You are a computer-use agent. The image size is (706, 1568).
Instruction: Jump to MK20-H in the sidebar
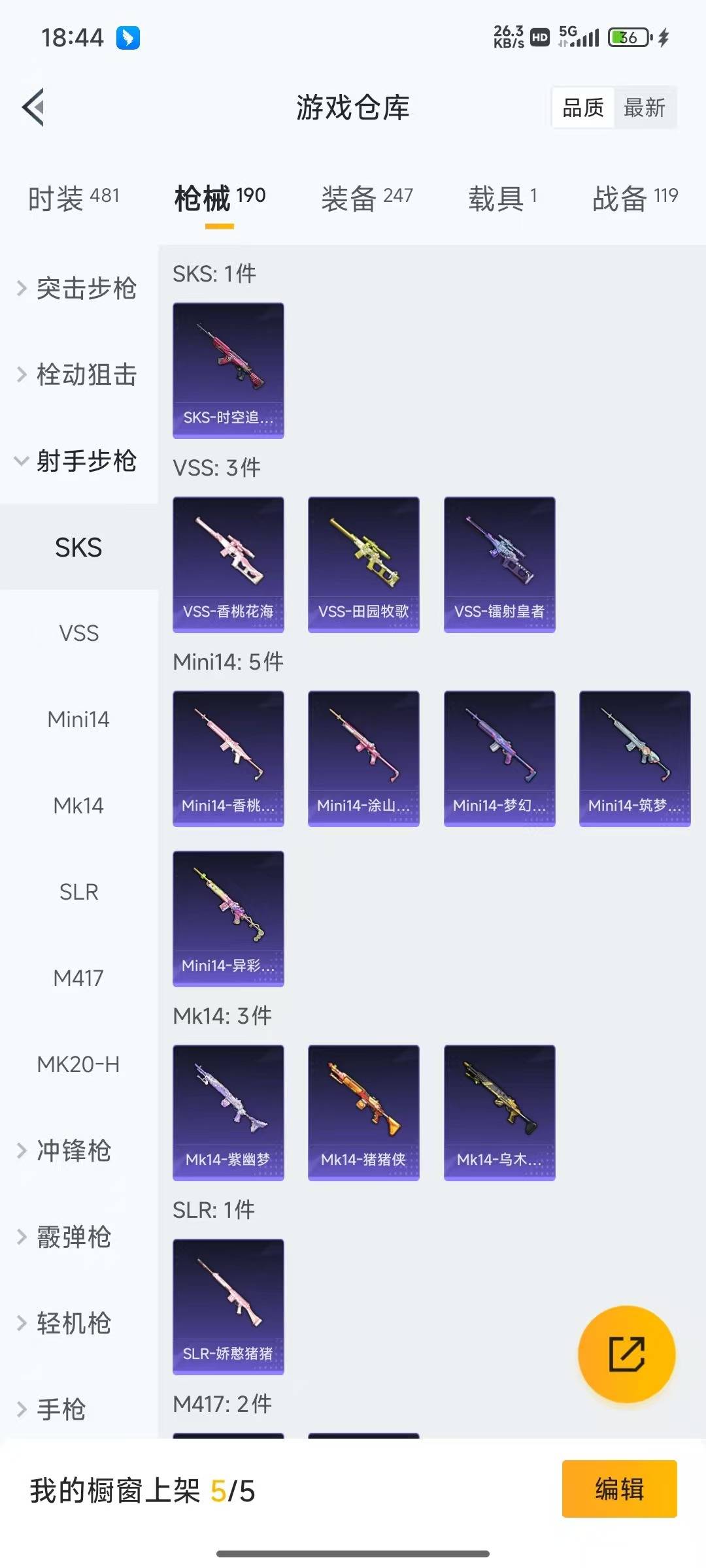[78, 1064]
